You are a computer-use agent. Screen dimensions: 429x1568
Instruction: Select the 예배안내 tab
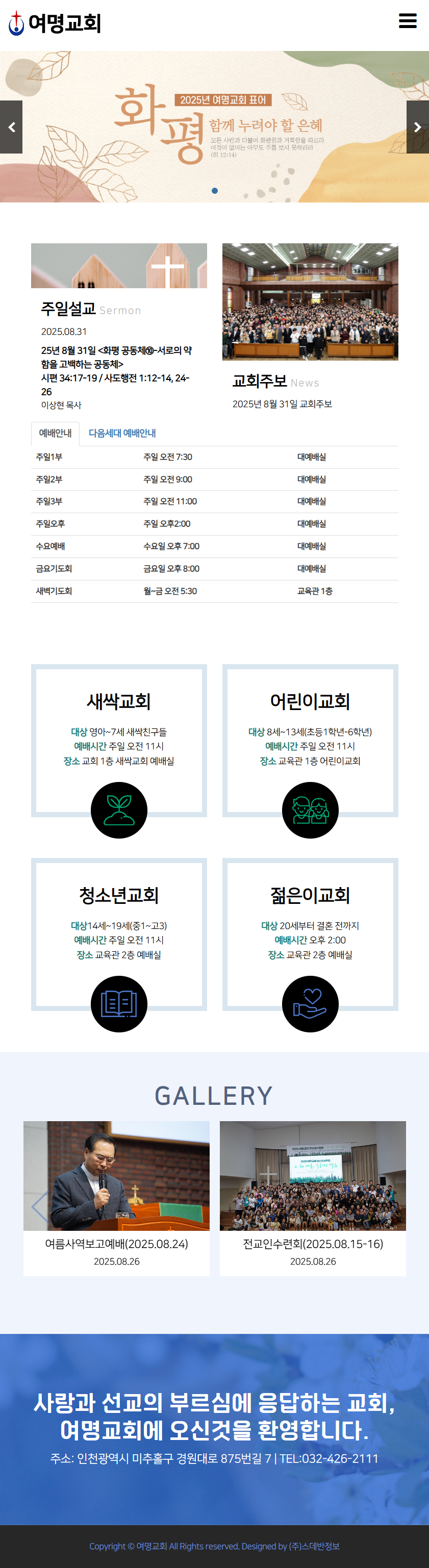(x=56, y=434)
